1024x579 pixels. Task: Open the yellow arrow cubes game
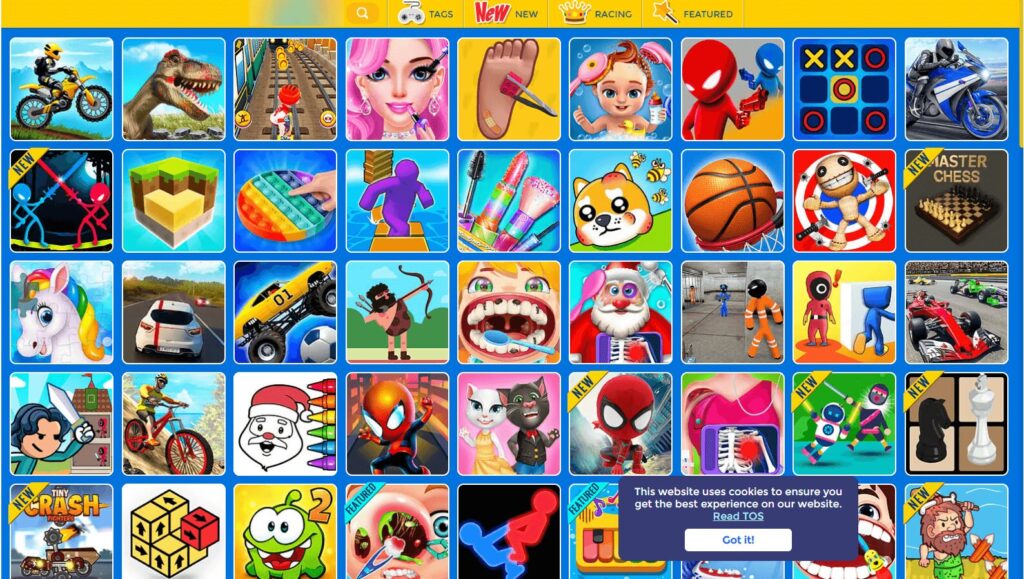174,531
